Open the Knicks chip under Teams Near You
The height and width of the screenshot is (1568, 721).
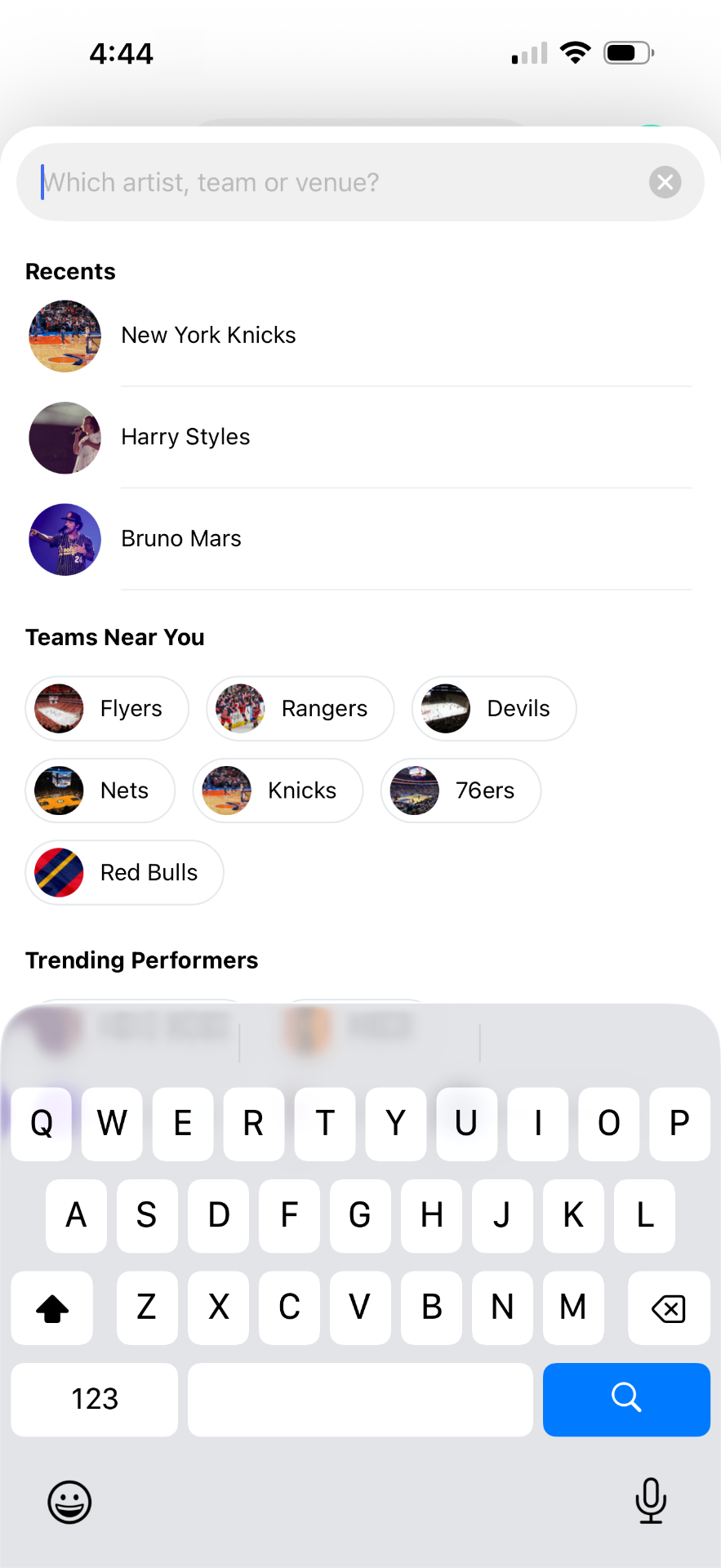pos(277,791)
